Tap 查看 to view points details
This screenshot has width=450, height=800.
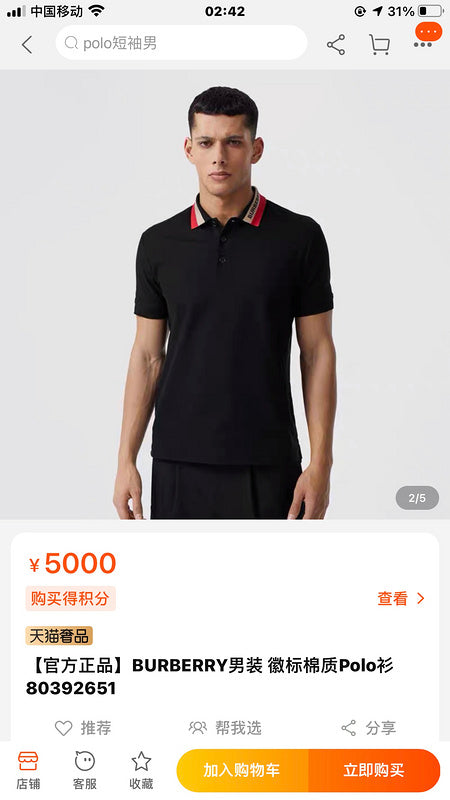(x=401, y=598)
